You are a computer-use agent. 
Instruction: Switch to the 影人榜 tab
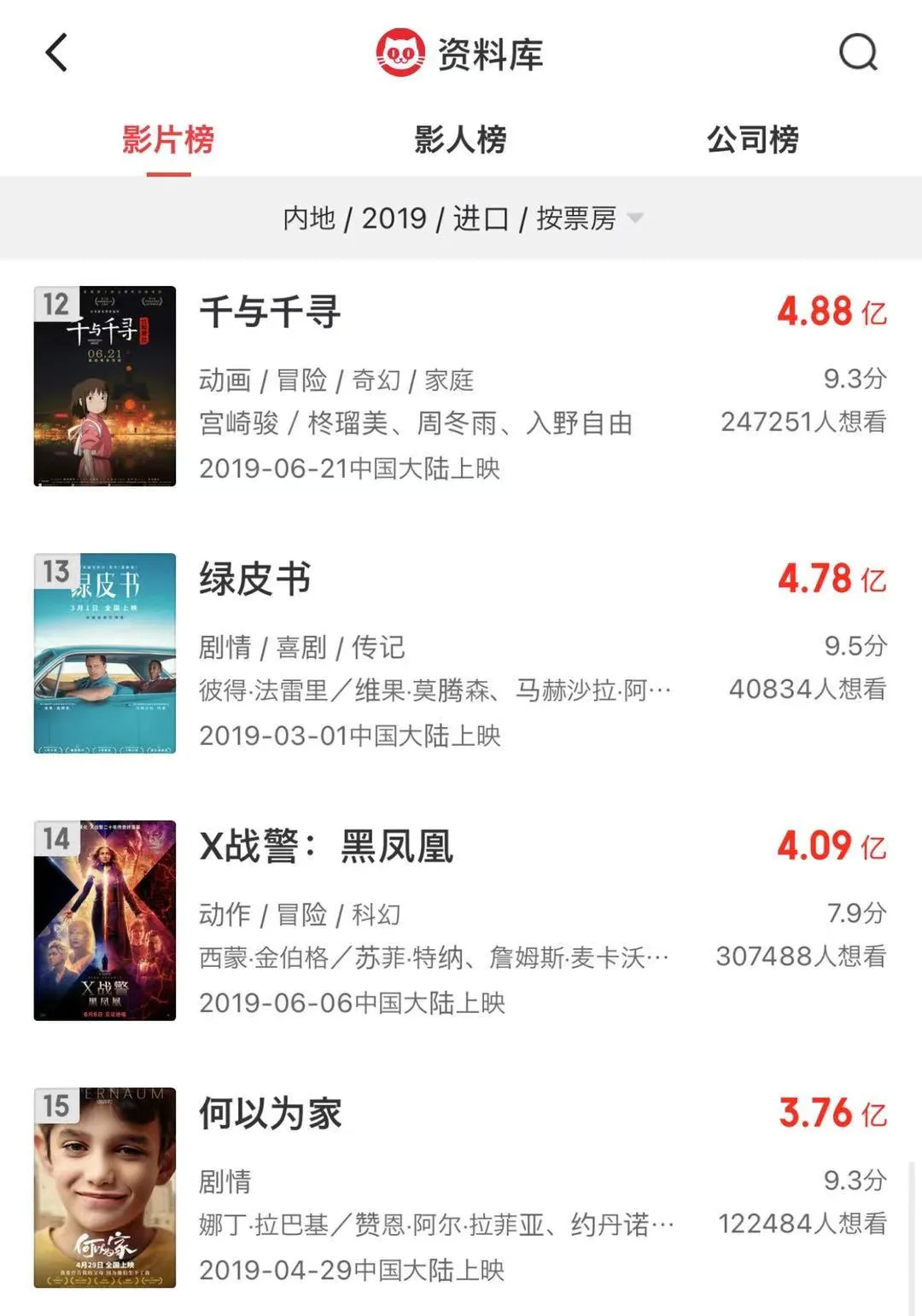coord(460,139)
